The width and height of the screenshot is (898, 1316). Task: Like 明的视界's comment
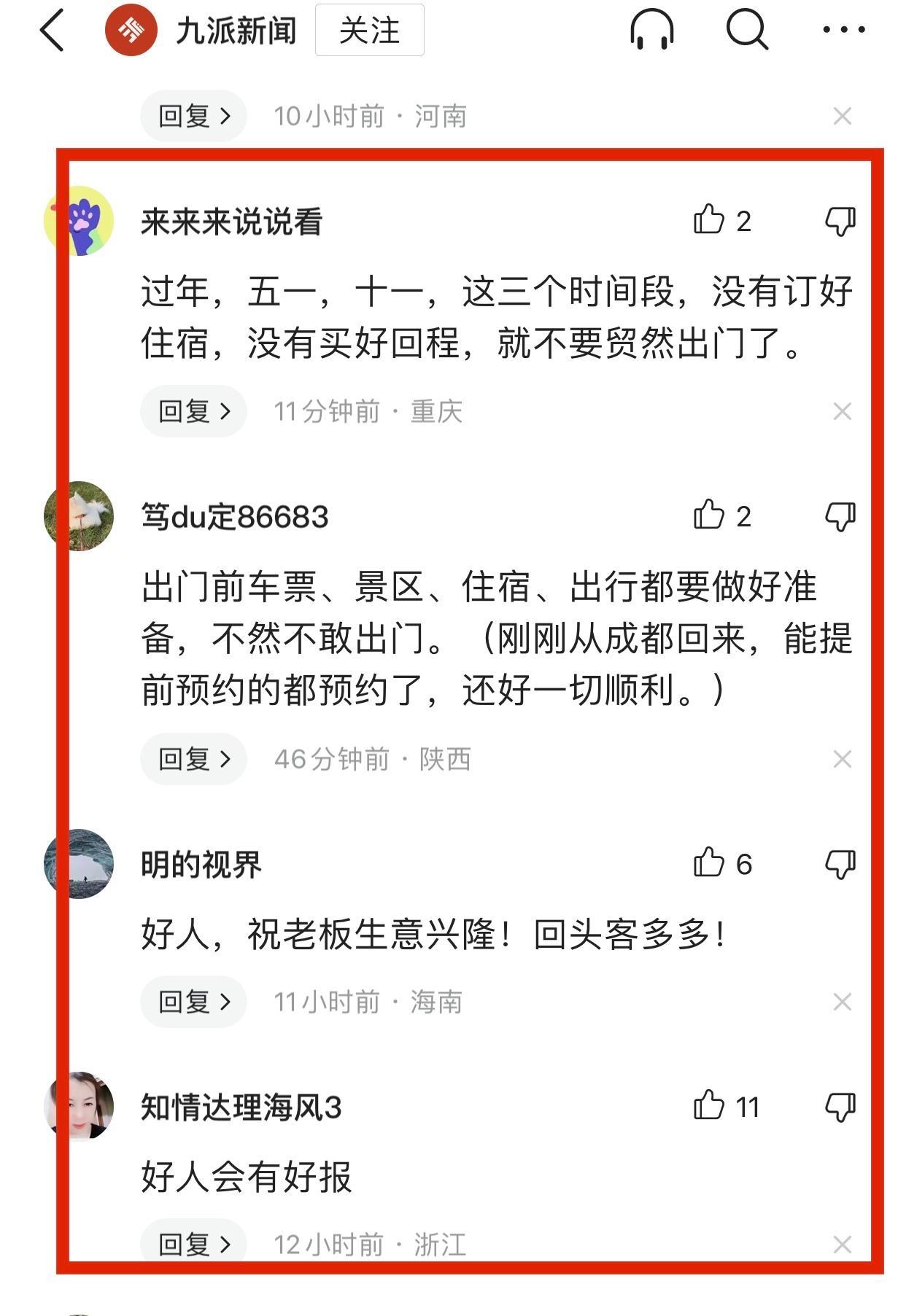pos(709,863)
